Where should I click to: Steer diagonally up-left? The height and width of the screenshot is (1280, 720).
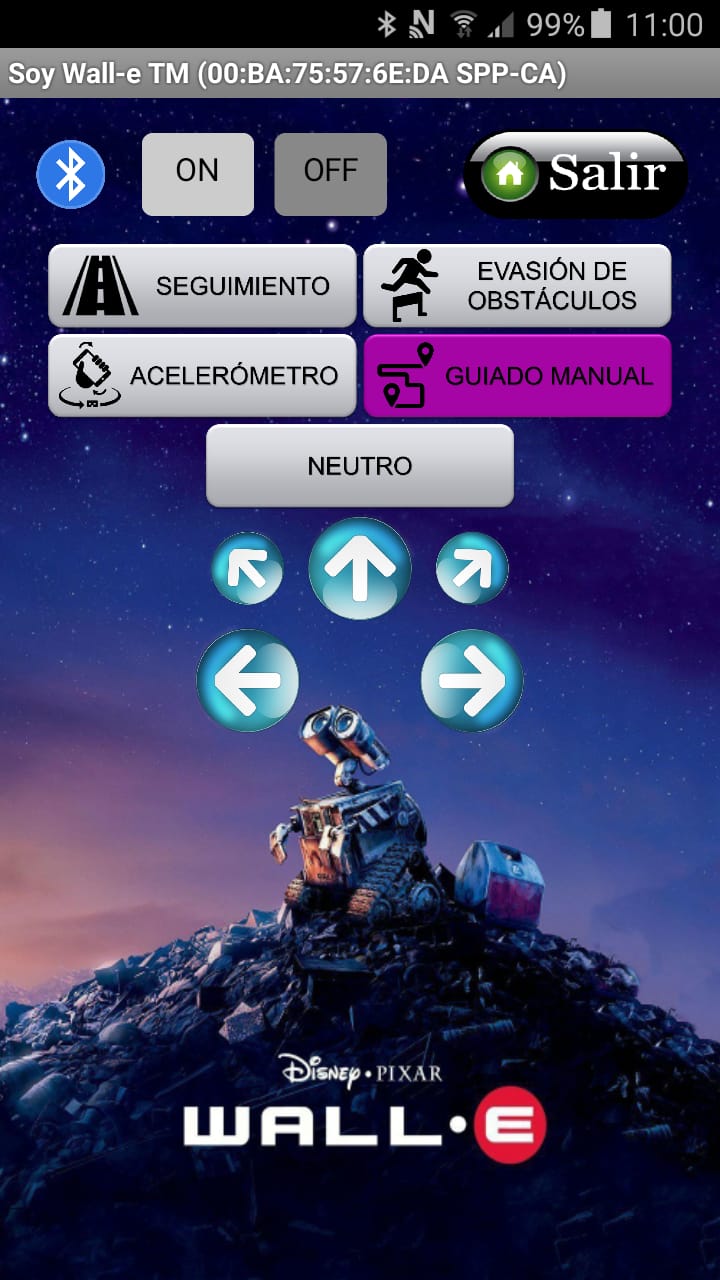[x=247, y=568]
